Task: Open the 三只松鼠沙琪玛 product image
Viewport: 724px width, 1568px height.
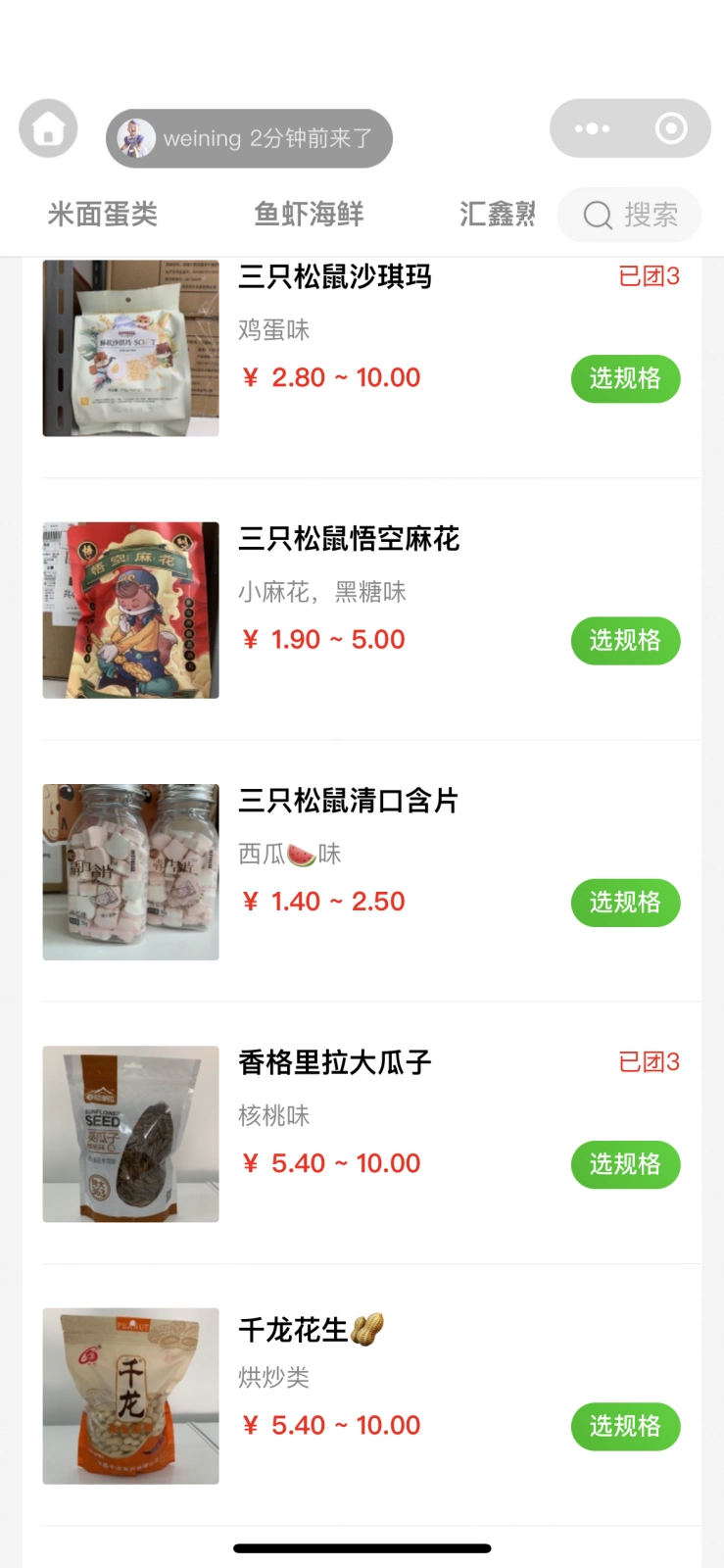Action: tap(130, 348)
